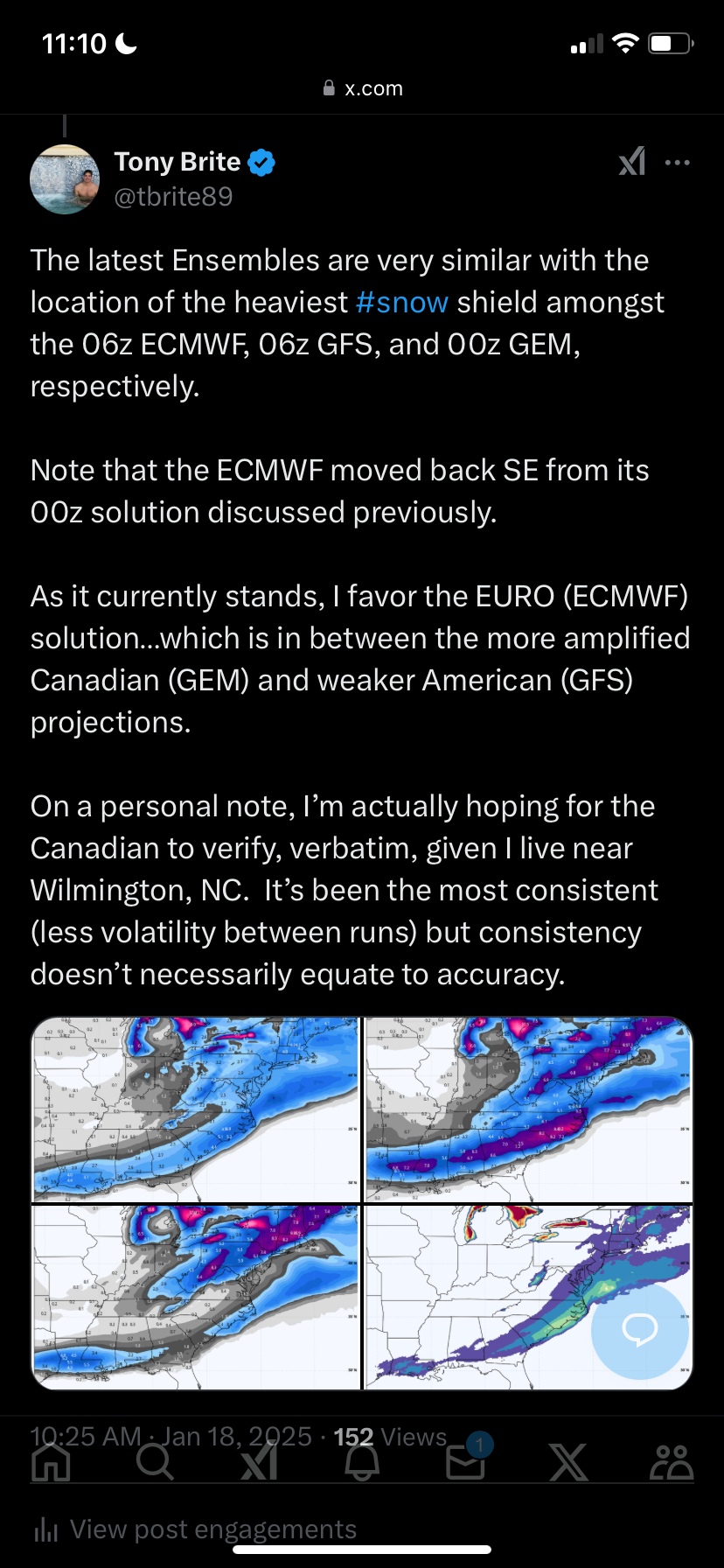View the top-left snow map image
Image resolution: width=724 pixels, height=1568 pixels.
196,1109
